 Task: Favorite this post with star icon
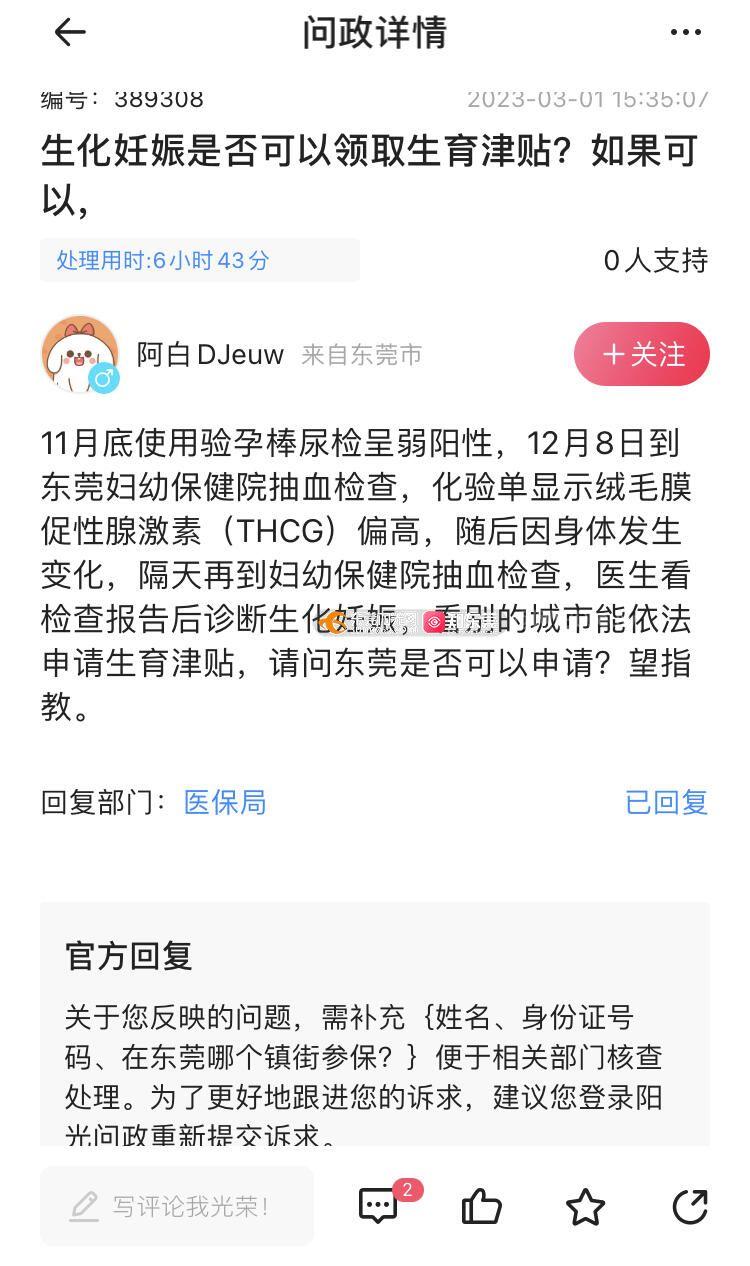click(x=585, y=1207)
